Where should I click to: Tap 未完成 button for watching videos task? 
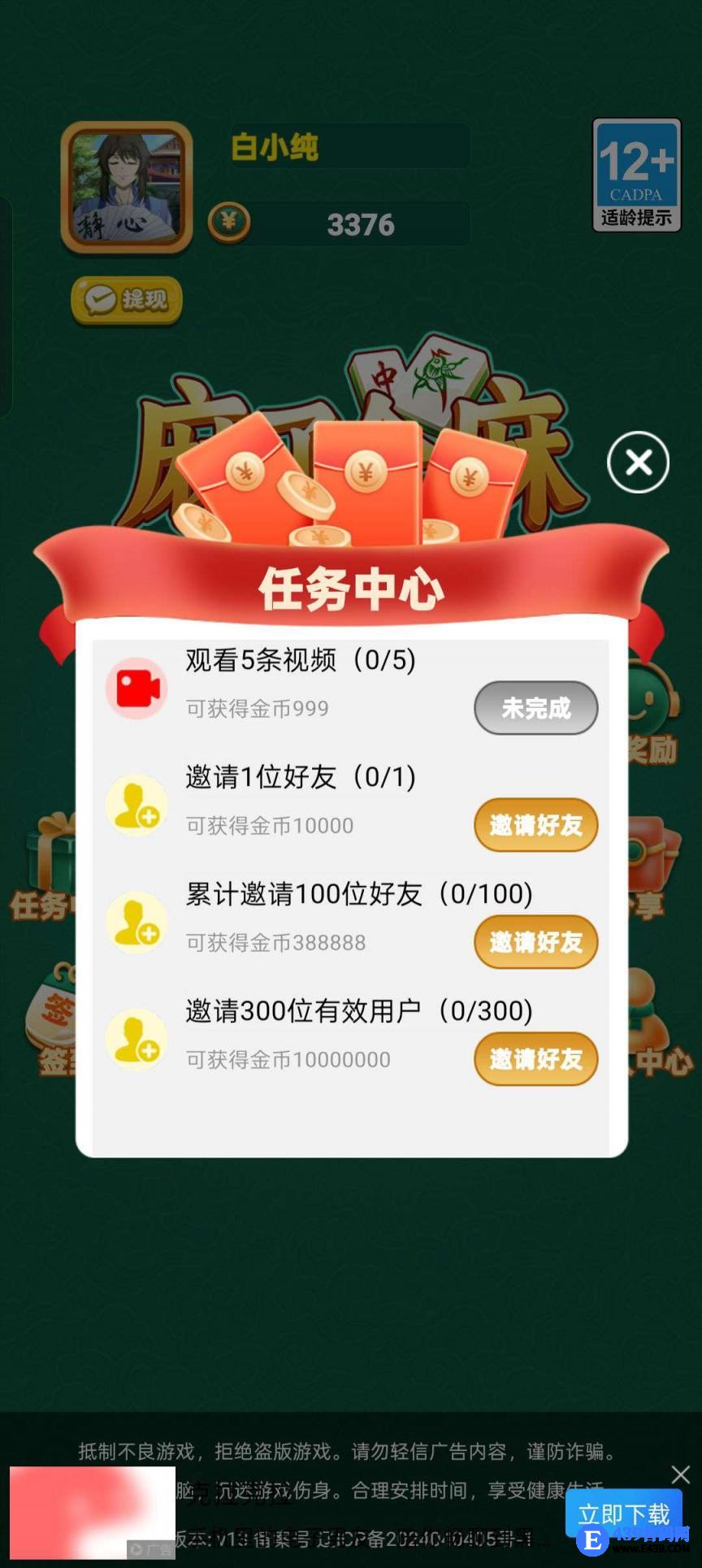[535, 708]
